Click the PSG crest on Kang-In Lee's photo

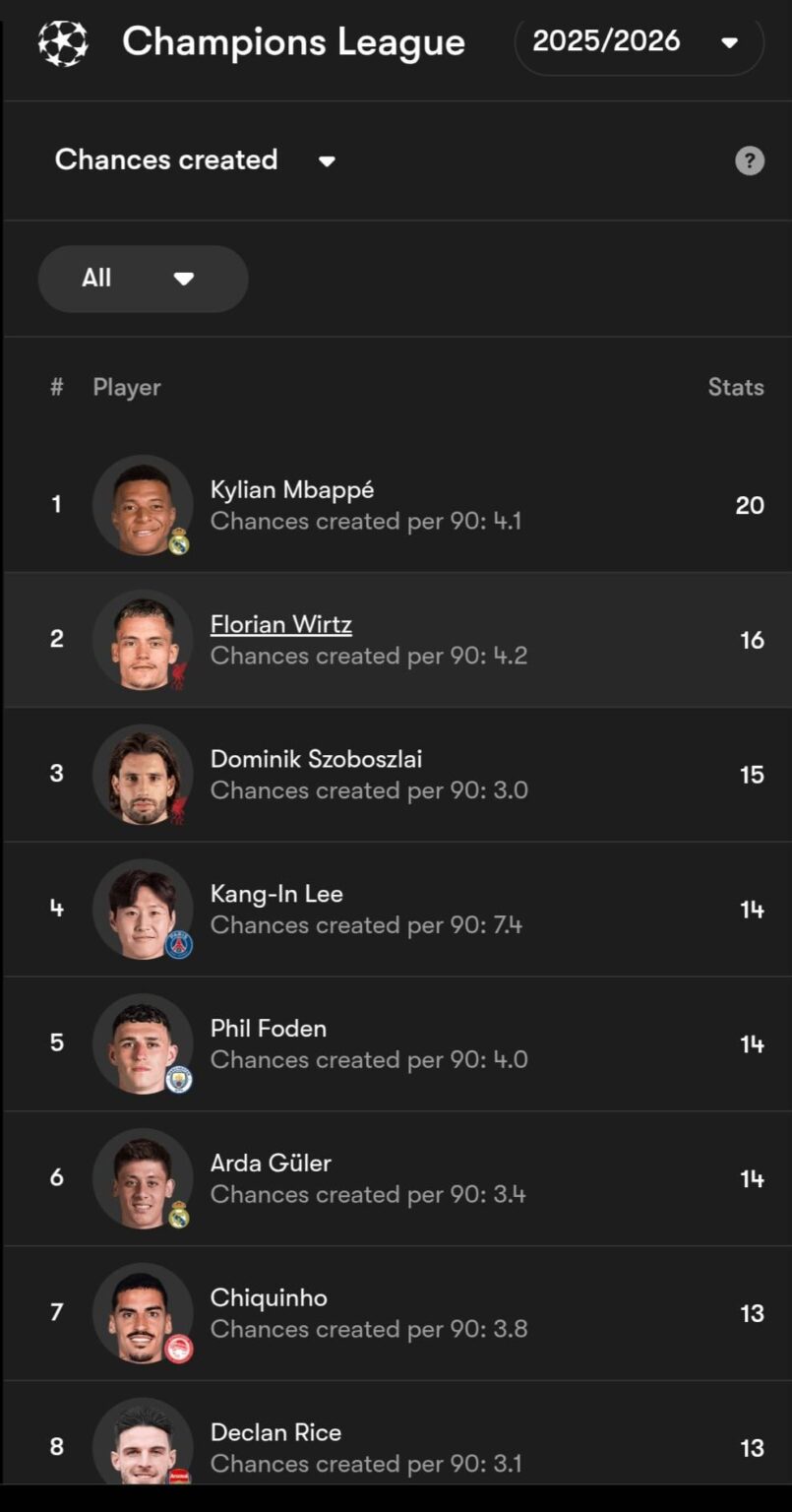point(177,940)
